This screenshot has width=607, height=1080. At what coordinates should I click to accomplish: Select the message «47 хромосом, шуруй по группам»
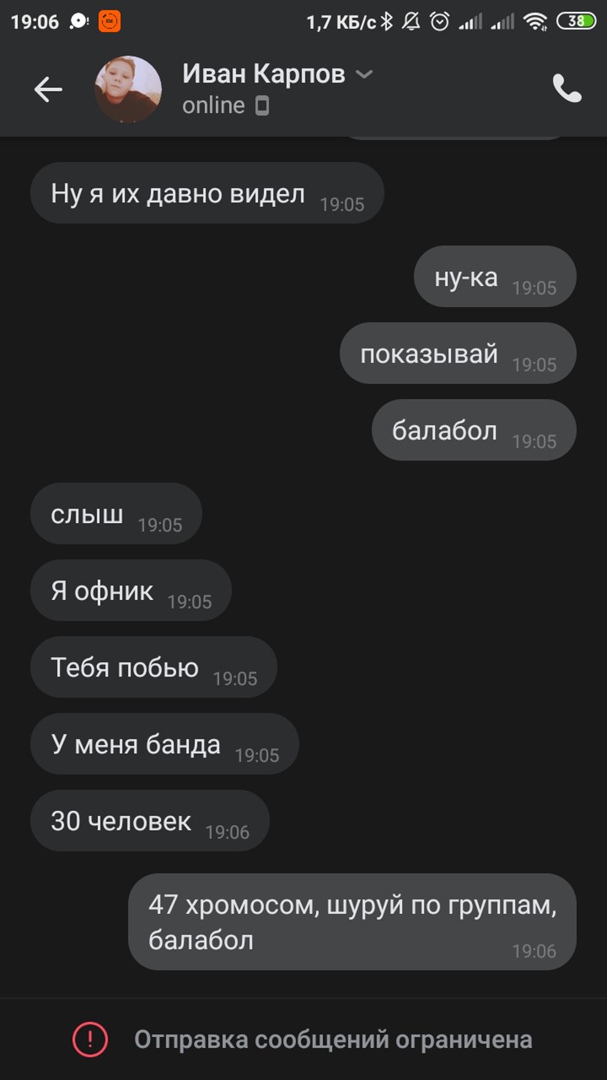[x=351, y=921]
